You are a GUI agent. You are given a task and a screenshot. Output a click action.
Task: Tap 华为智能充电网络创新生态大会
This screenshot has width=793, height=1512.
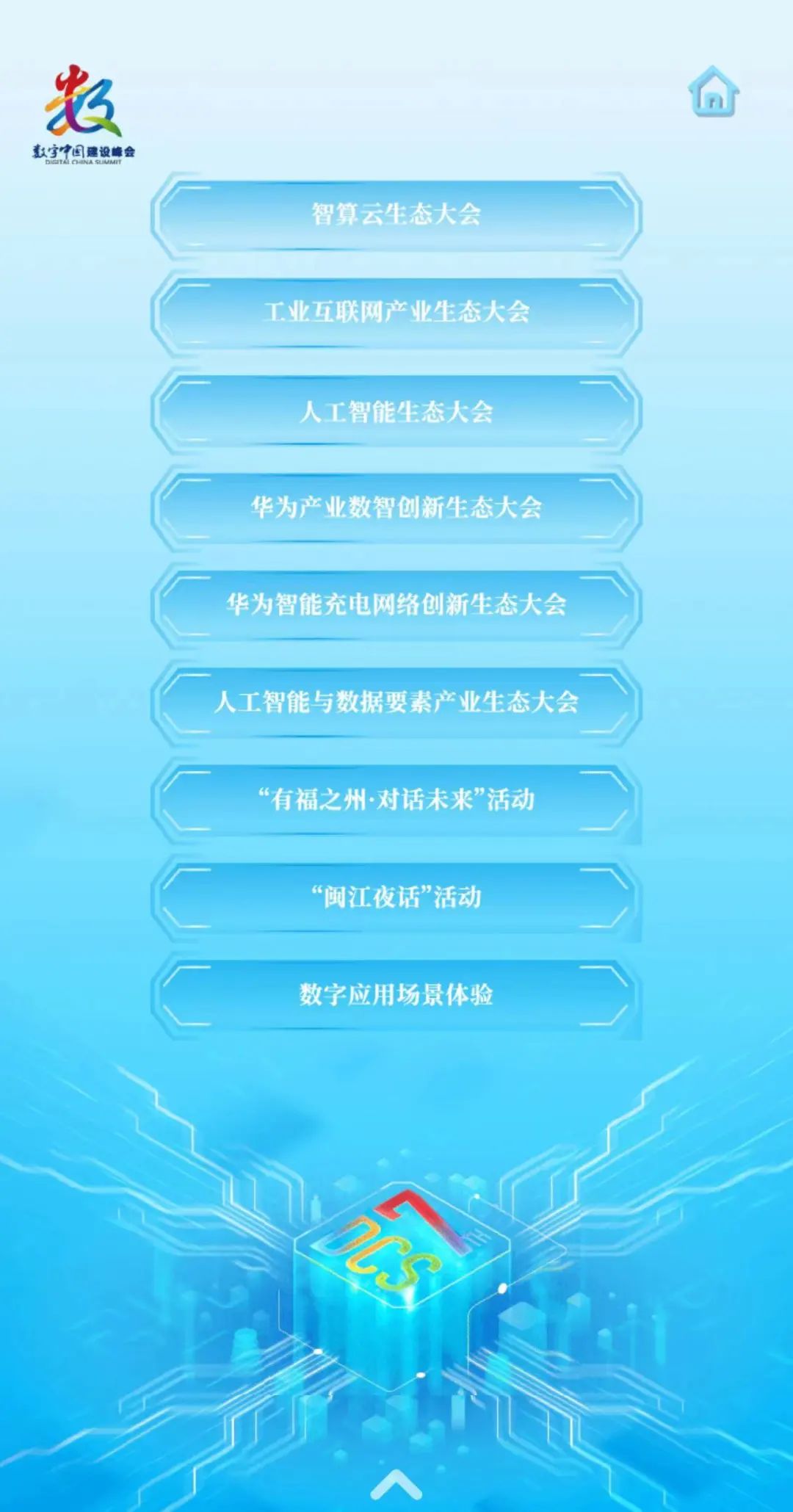coord(396,605)
